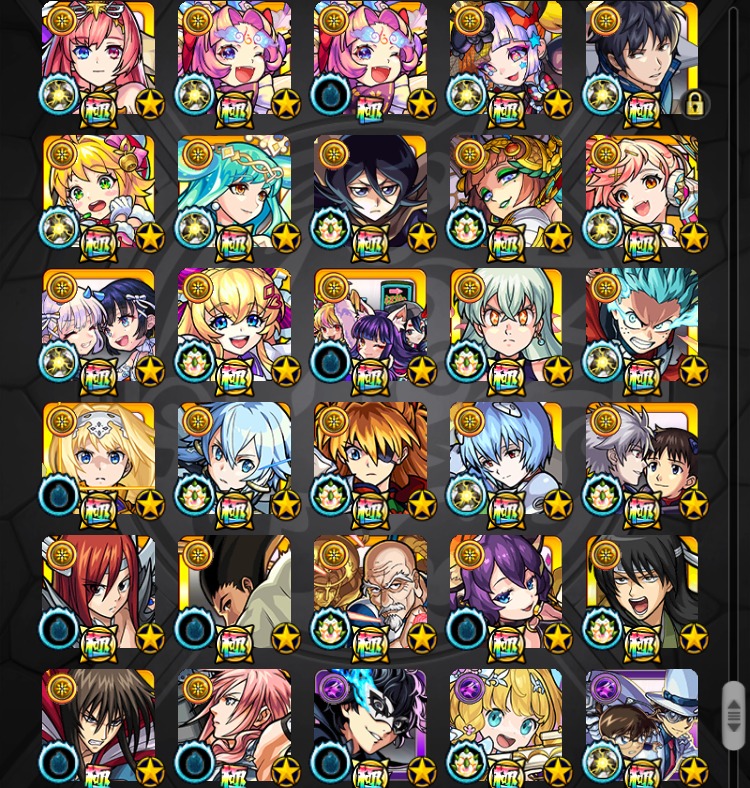750x788 pixels.
Task: Choose the purple-haired girl with horns
Action: 505,592
